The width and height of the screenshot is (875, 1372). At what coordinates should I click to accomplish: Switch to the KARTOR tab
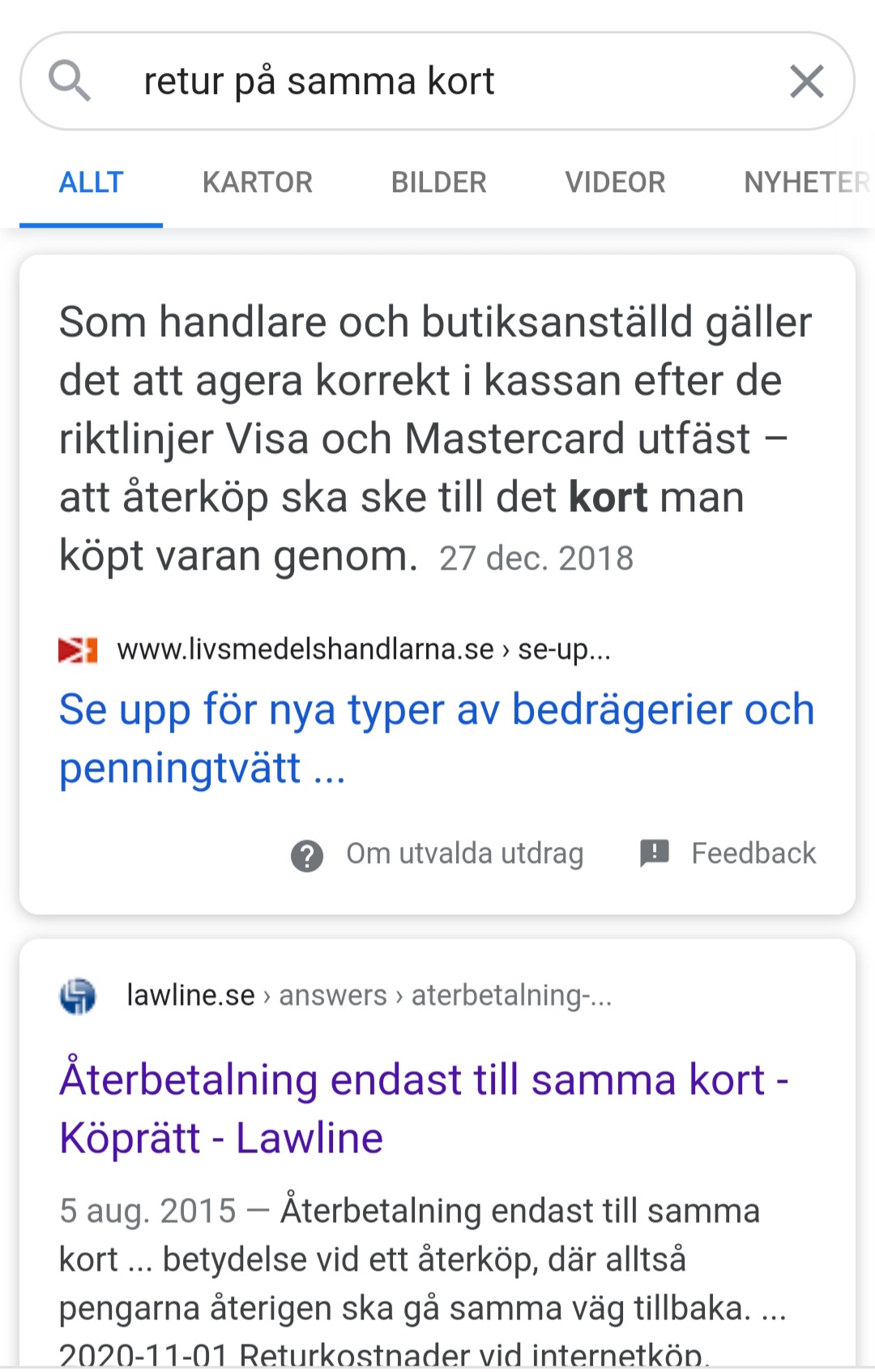257,182
